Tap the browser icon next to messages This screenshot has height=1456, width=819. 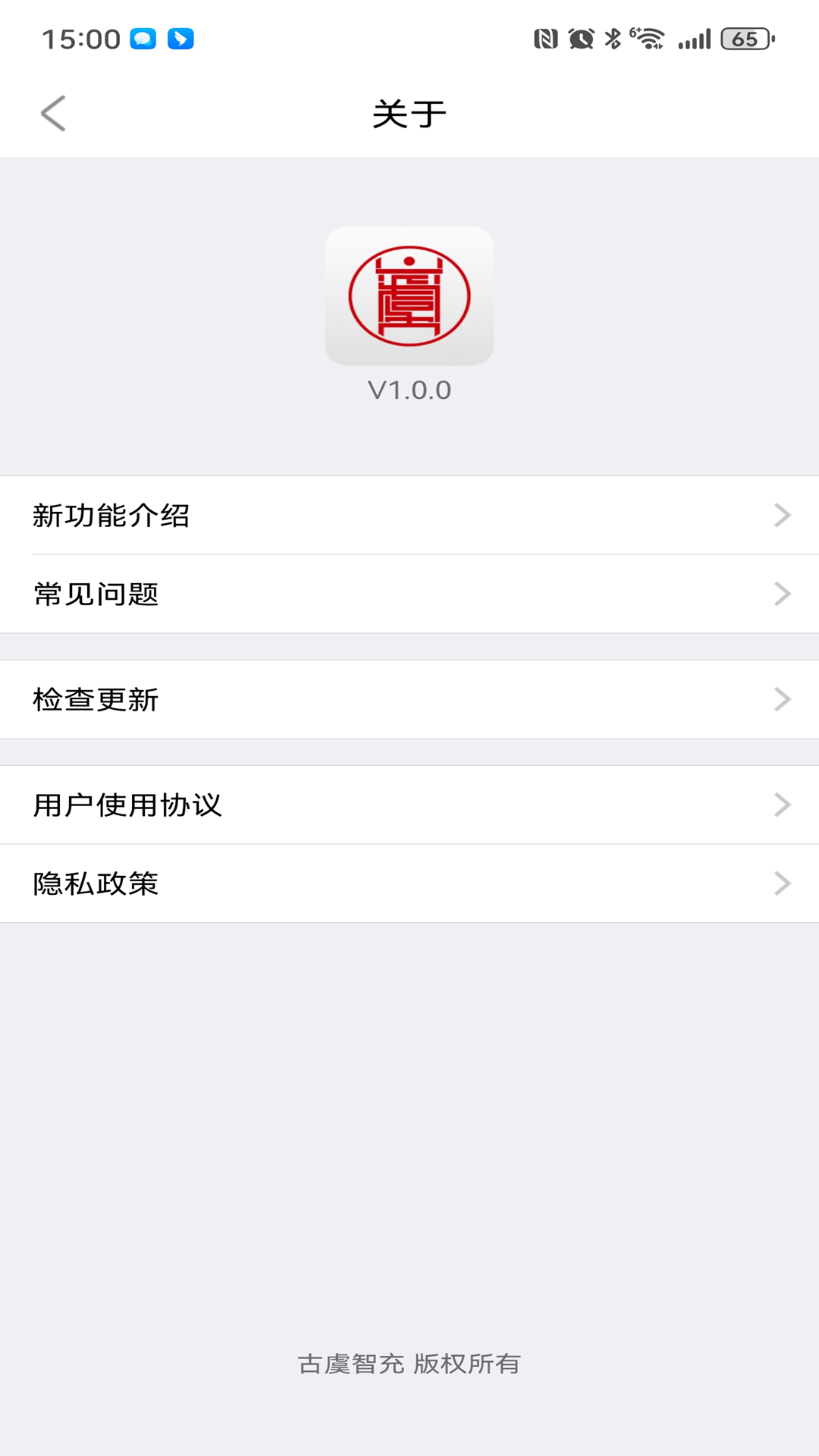click(180, 38)
